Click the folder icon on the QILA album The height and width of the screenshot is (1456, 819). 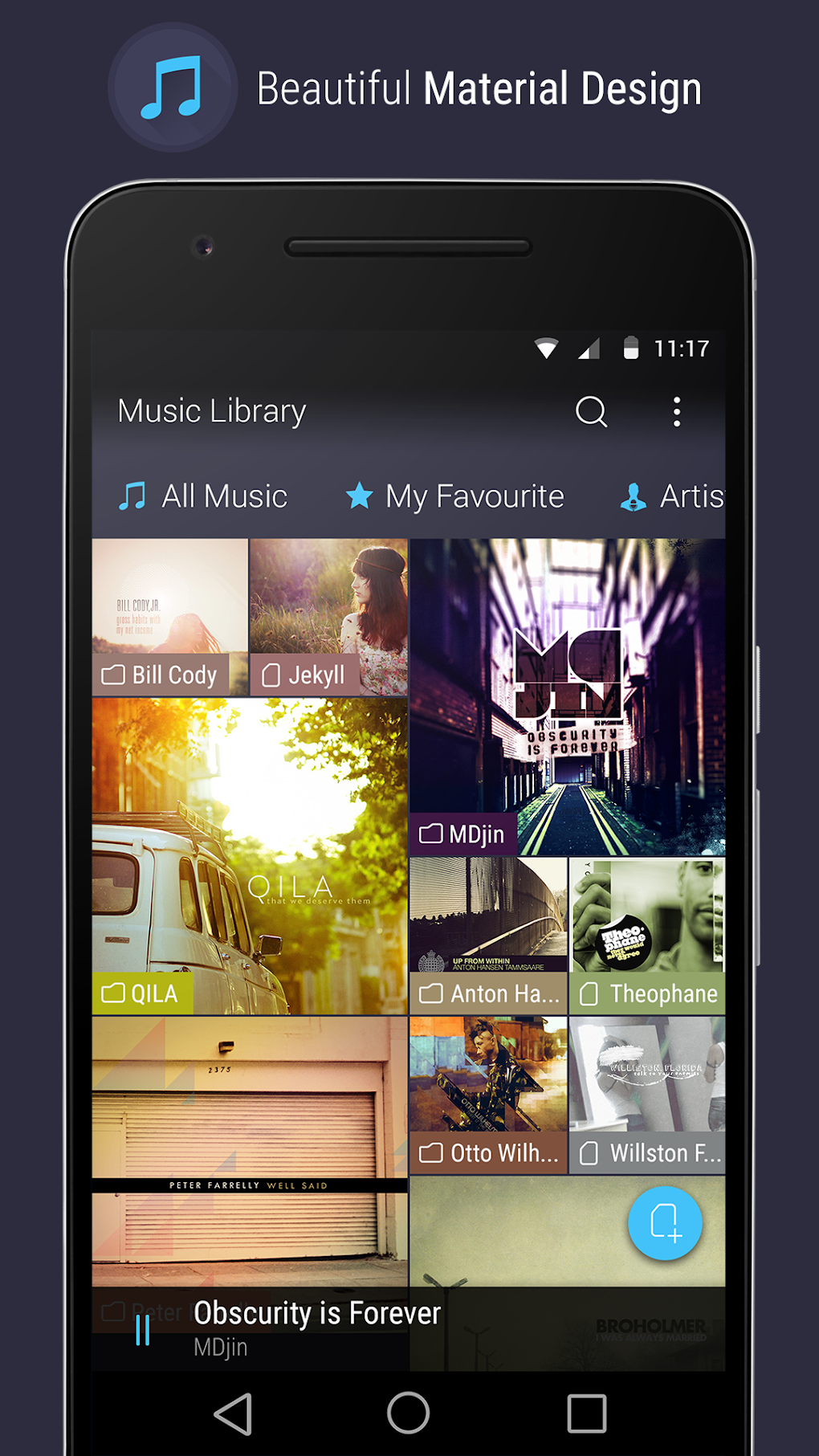point(112,993)
